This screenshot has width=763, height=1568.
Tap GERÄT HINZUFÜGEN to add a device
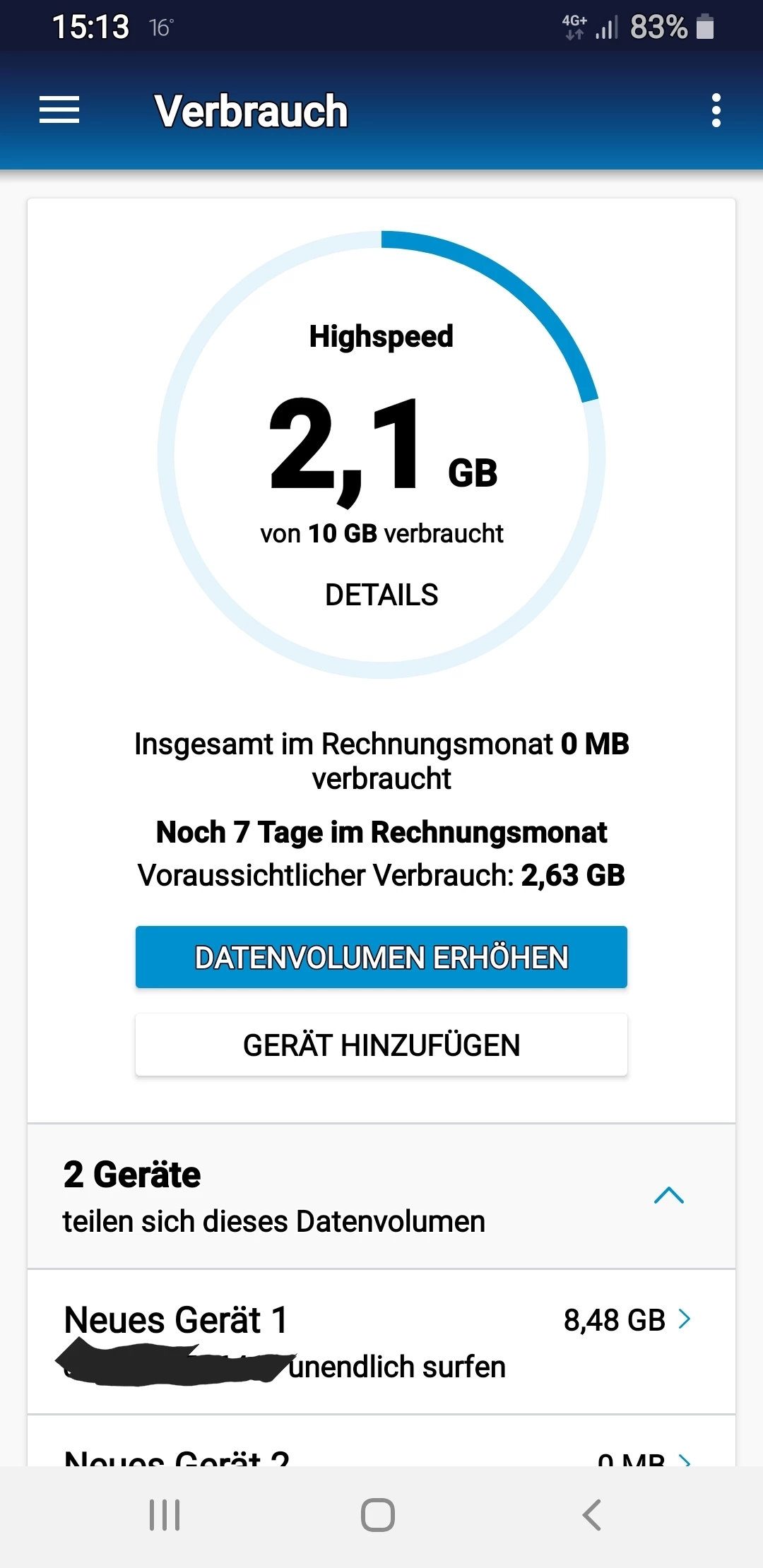(381, 1045)
